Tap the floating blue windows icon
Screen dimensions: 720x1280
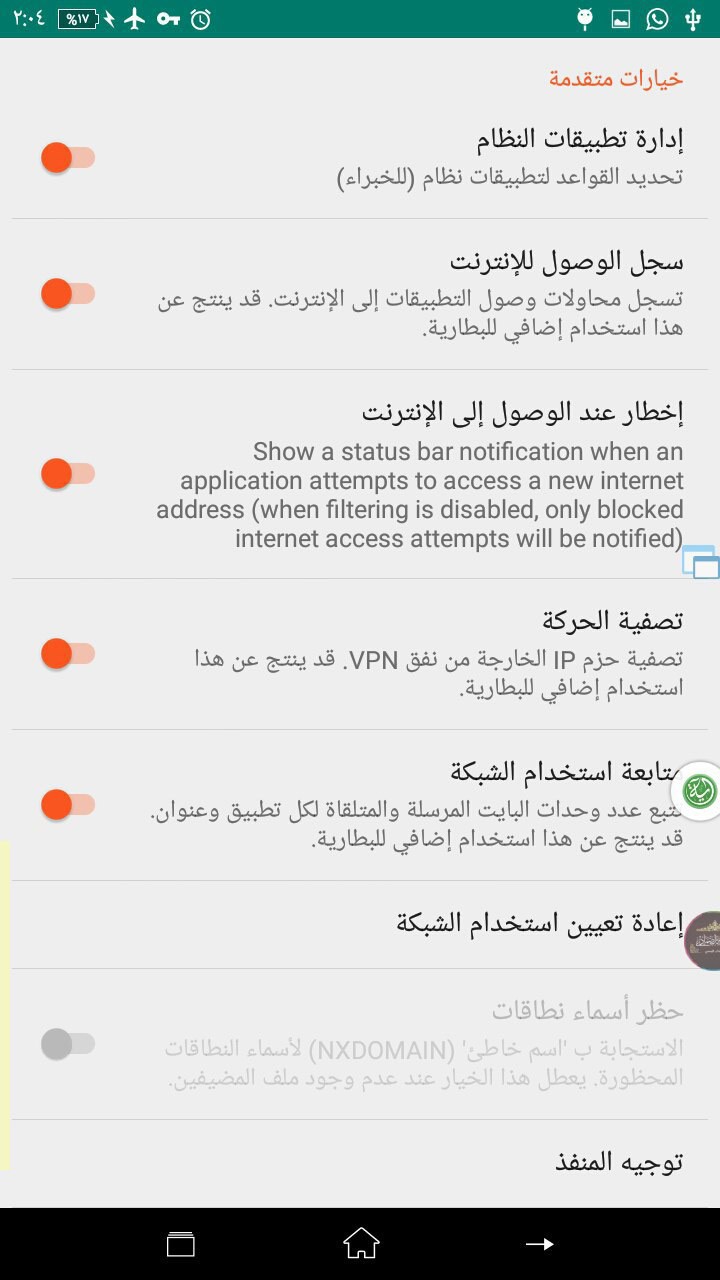click(701, 563)
